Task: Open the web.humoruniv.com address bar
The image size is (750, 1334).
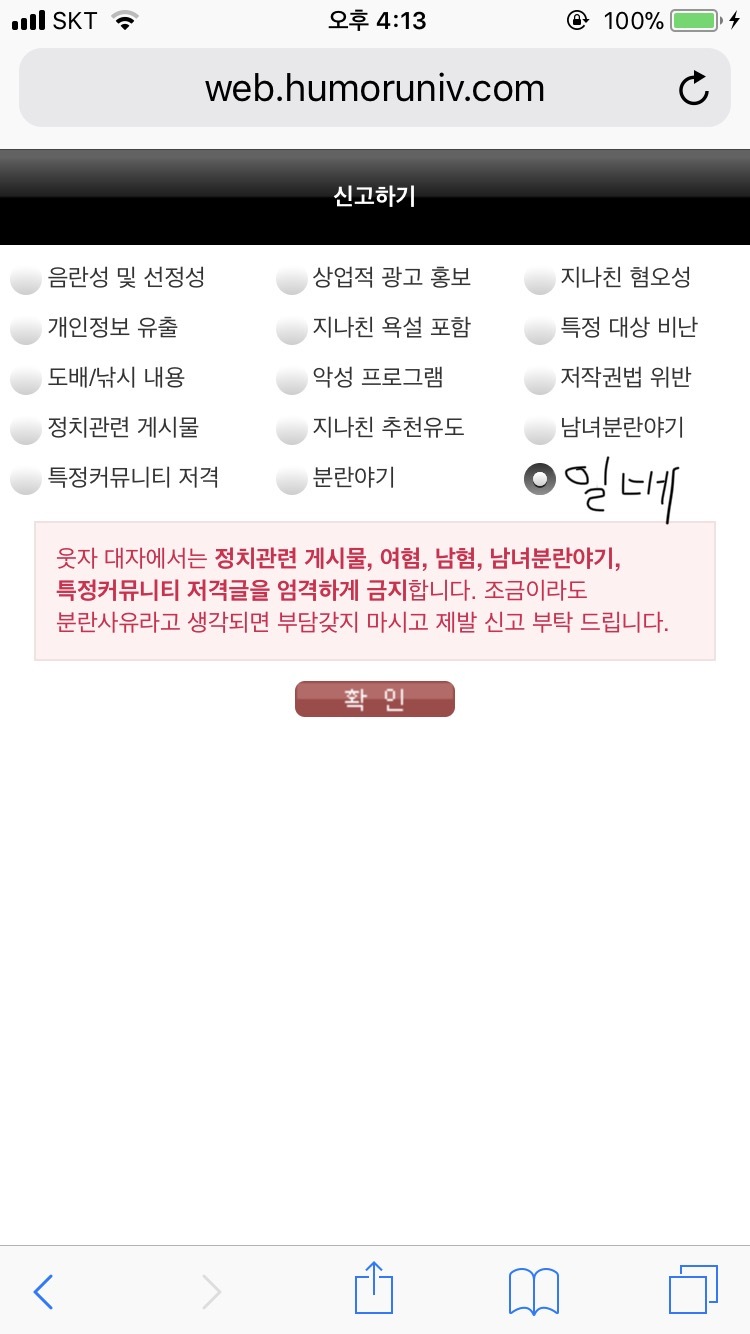Action: tap(374, 89)
